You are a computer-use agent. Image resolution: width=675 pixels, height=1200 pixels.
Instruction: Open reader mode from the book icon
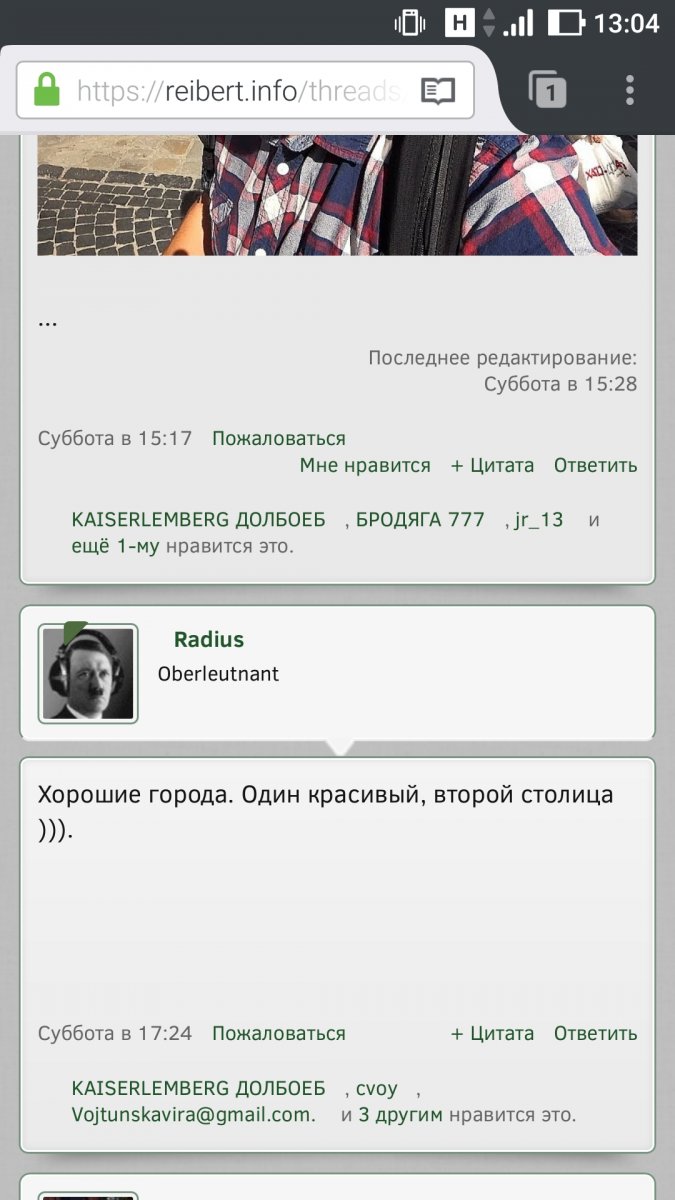(x=438, y=91)
